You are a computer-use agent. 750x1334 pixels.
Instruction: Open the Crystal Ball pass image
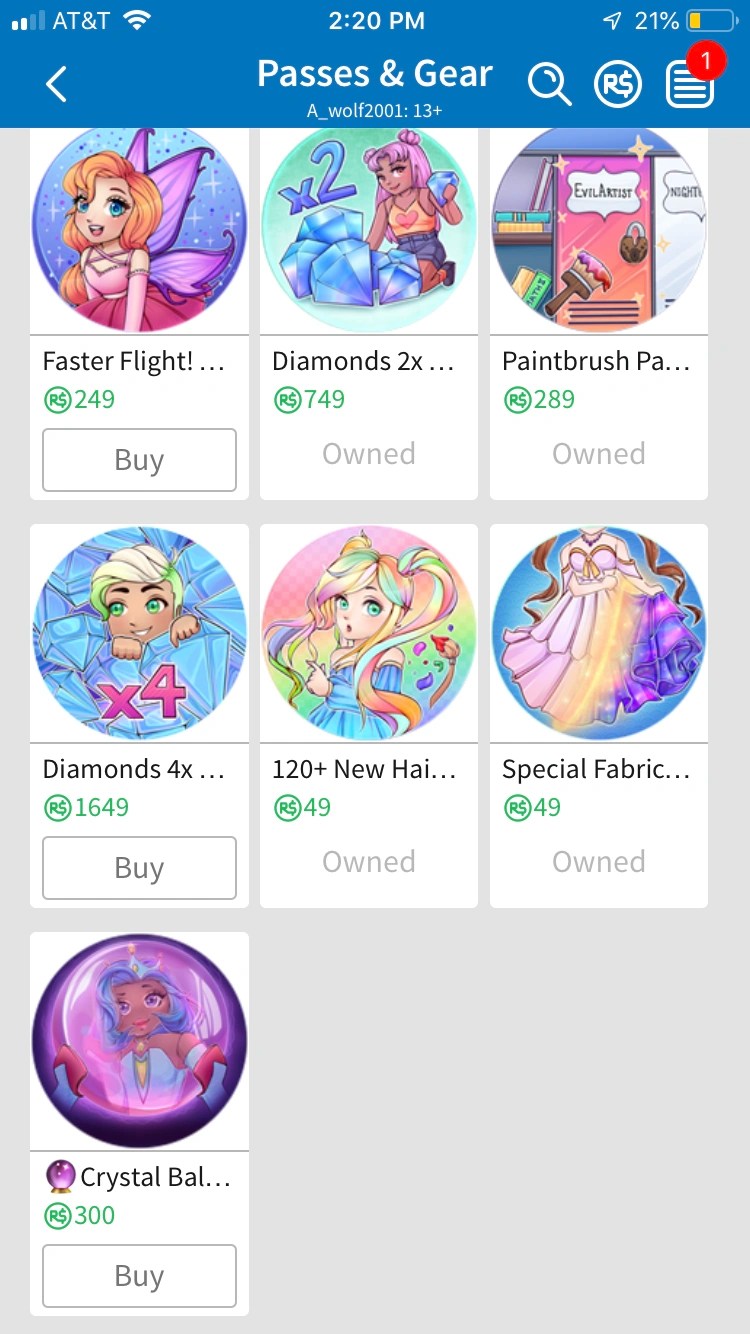click(139, 1042)
